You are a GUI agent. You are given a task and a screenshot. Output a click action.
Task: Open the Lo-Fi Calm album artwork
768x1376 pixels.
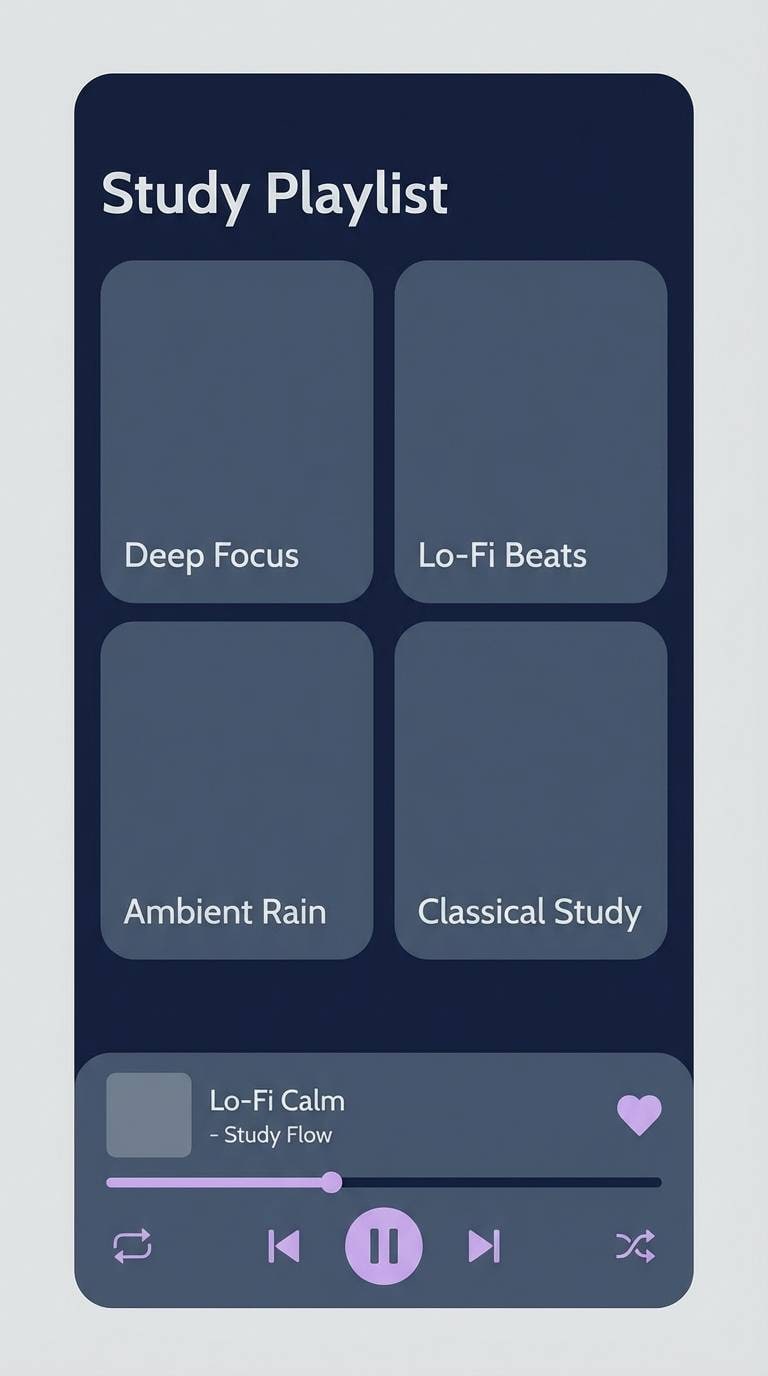[x=148, y=1116]
